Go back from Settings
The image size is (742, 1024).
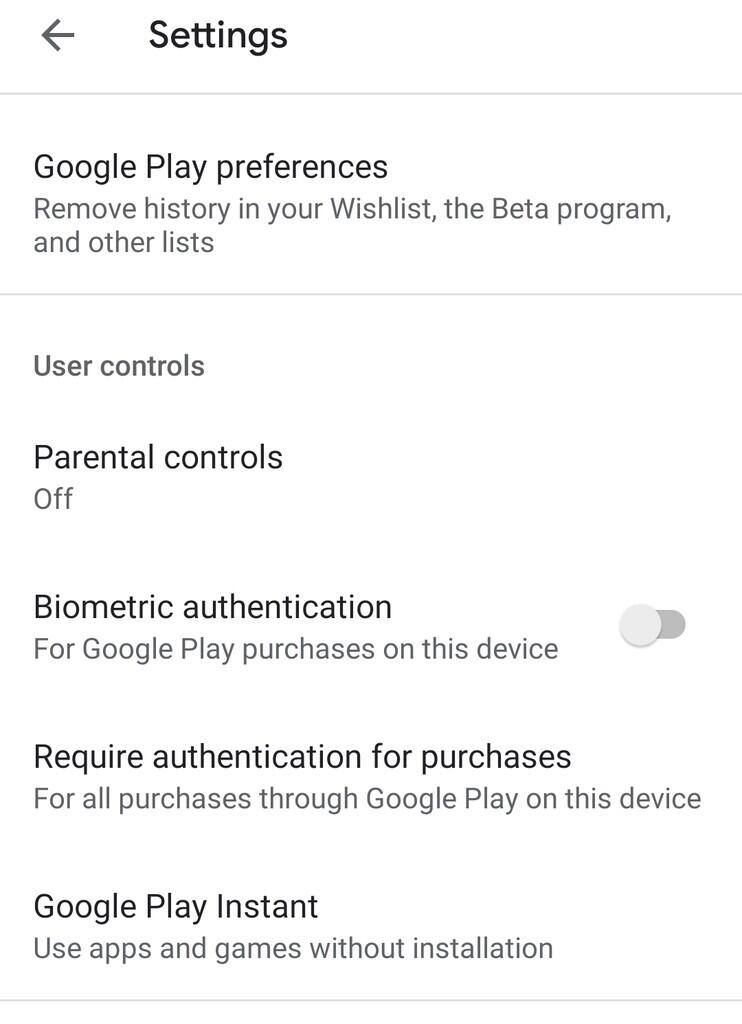point(58,36)
